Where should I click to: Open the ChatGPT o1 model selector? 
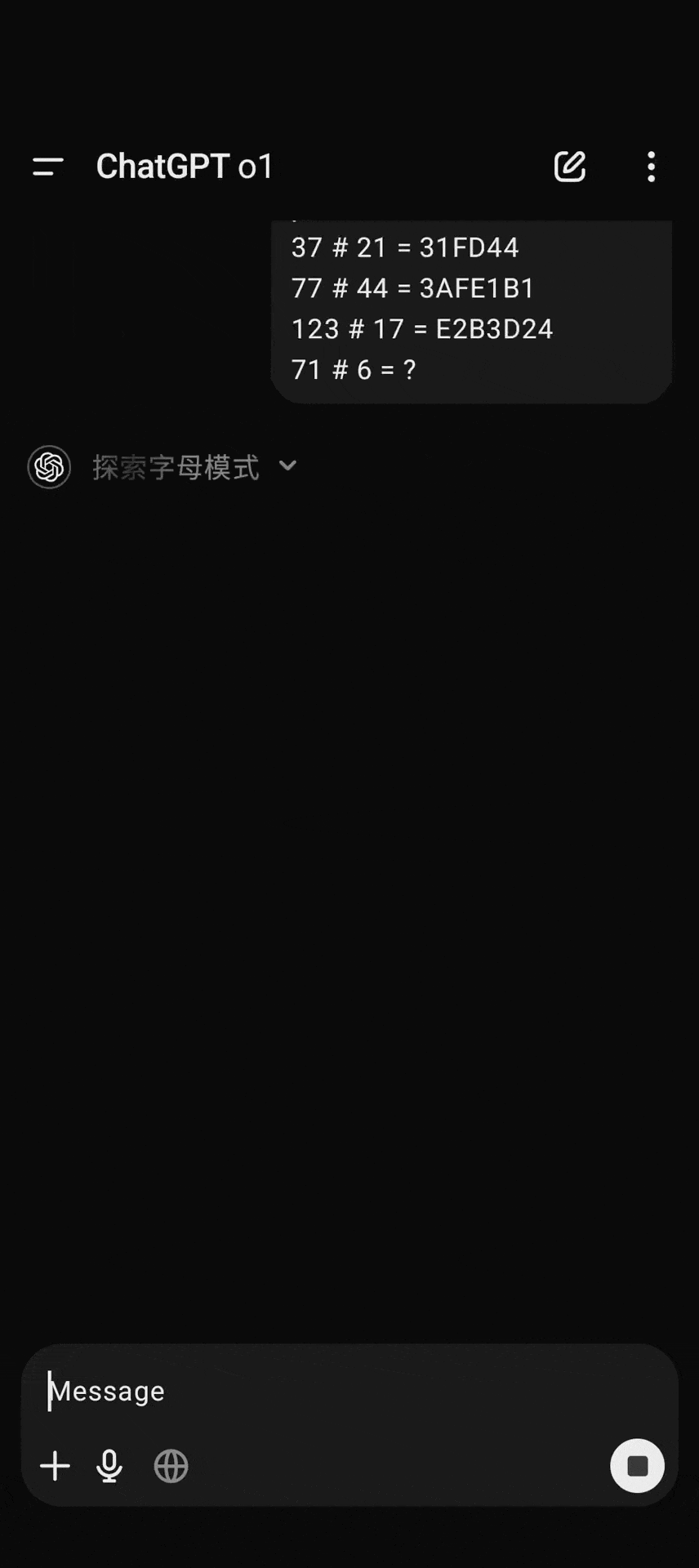coord(185,167)
